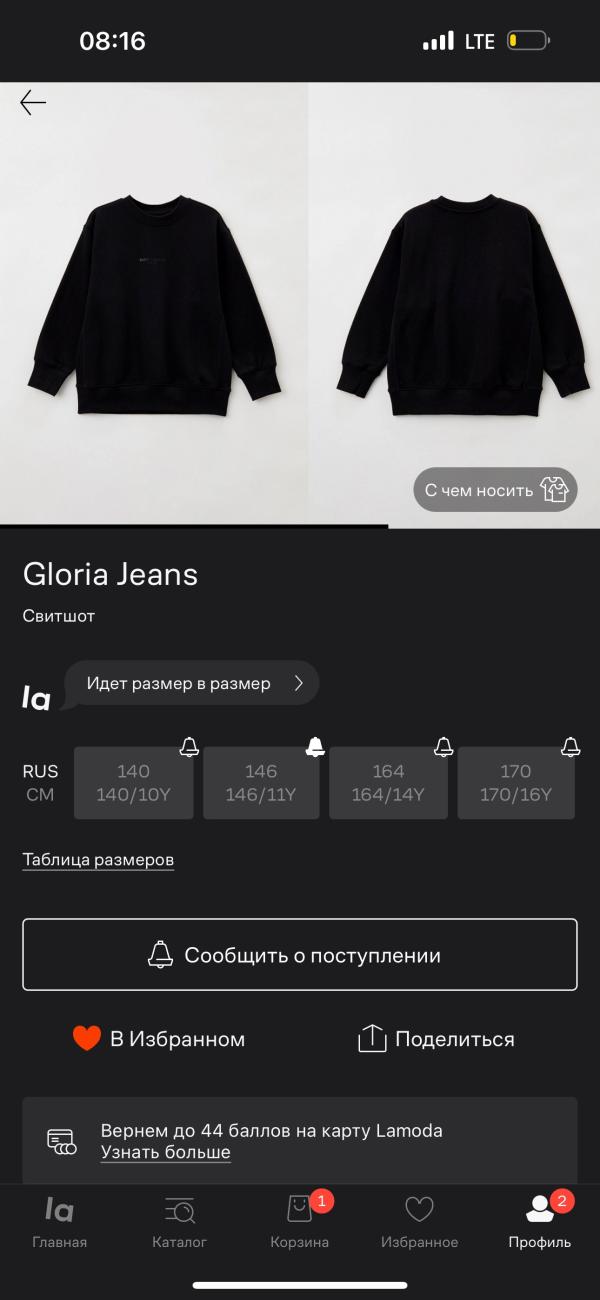Open the front view sweatshirt photo
Viewport: 600px width, 1300px height.
tap(153, 303)
